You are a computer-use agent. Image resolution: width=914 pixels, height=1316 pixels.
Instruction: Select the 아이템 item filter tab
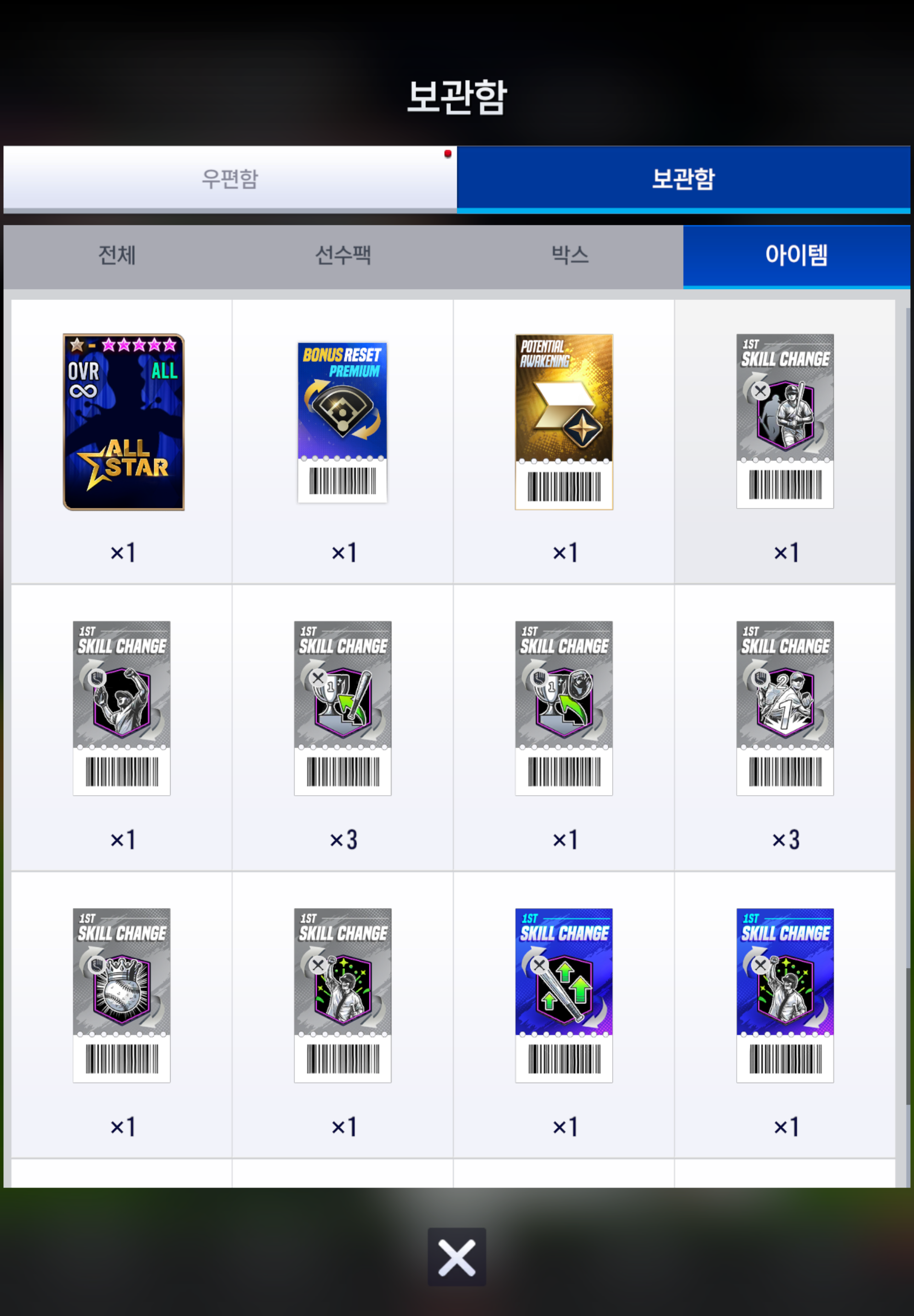(x=796, y=255)
